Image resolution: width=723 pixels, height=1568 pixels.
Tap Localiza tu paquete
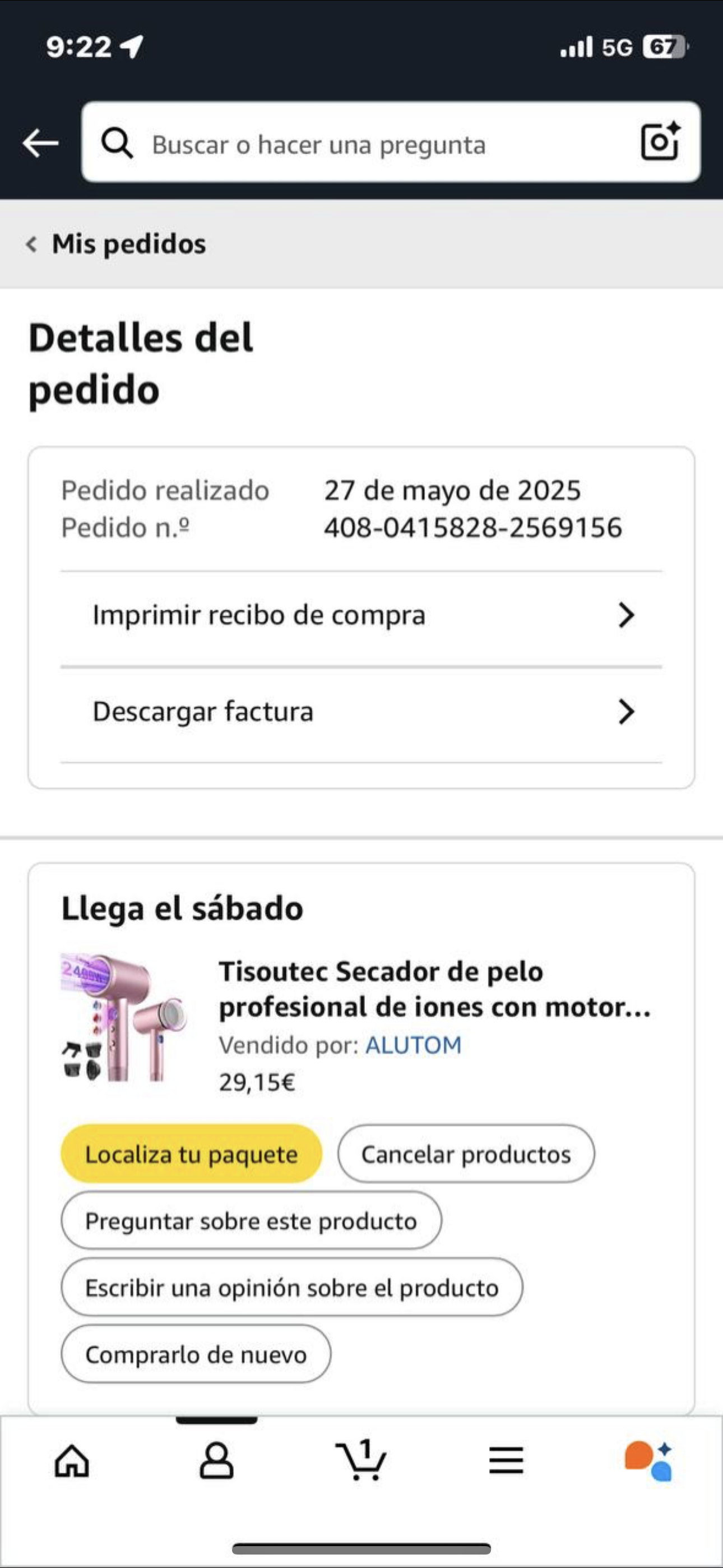[191, 1154]
